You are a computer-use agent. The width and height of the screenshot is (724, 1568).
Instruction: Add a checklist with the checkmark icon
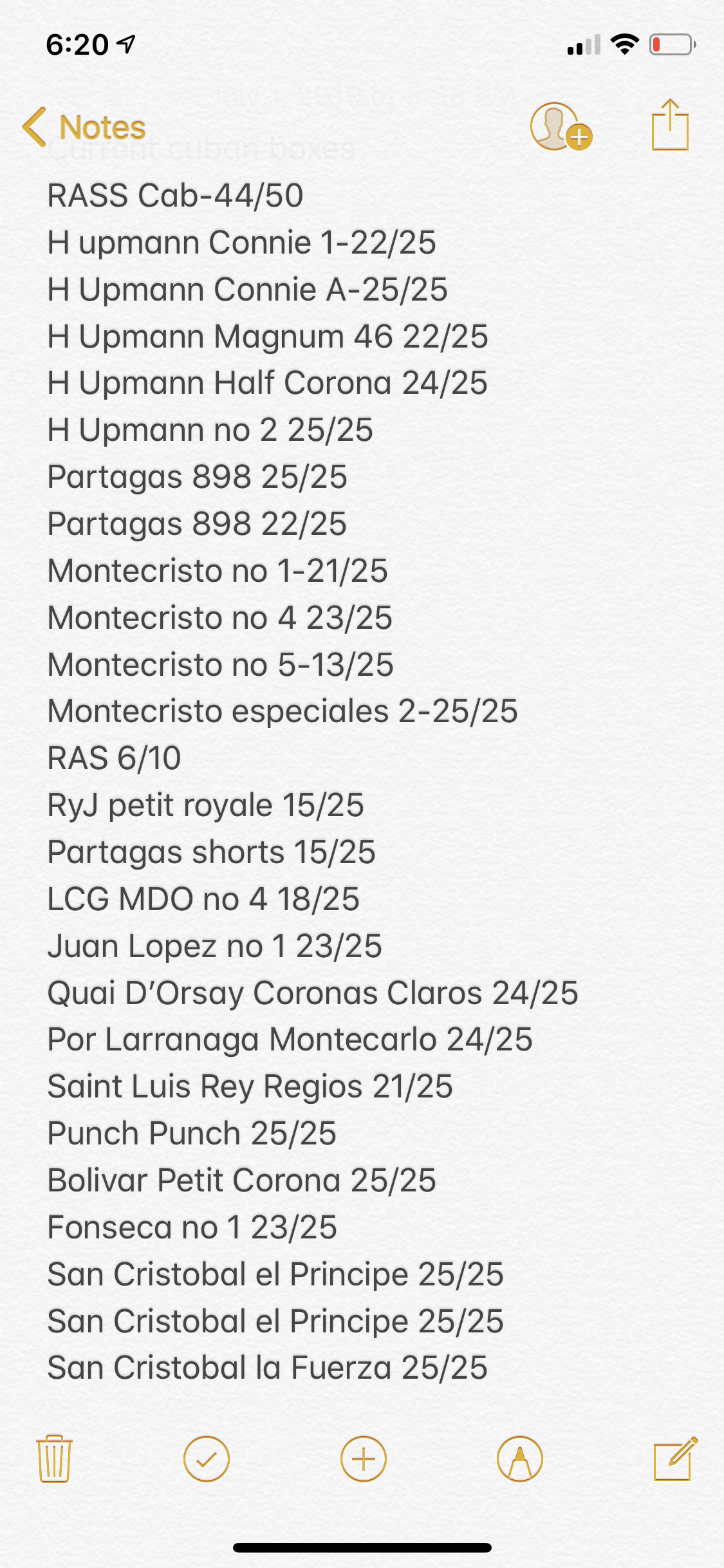207,1459
